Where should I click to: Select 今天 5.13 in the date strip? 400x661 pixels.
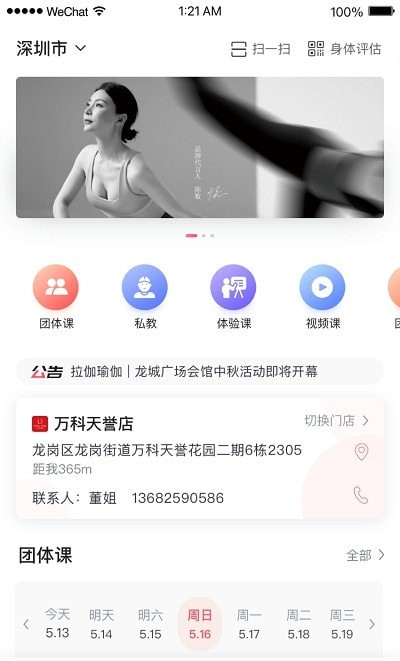click(57, 624)
